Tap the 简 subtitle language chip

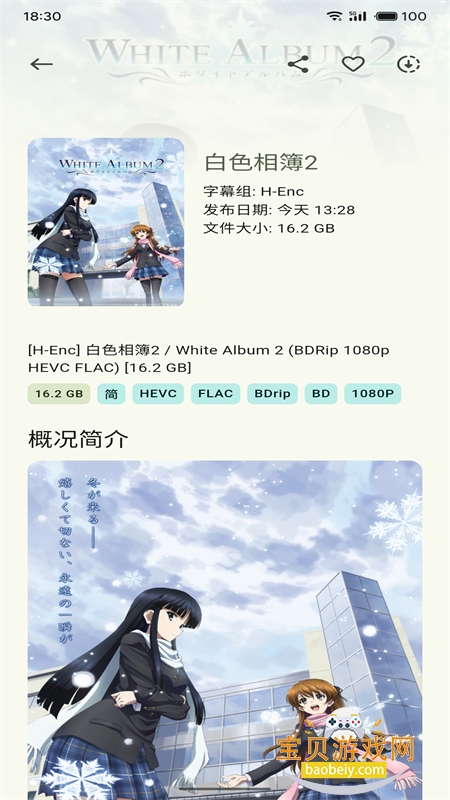(111, 394)
